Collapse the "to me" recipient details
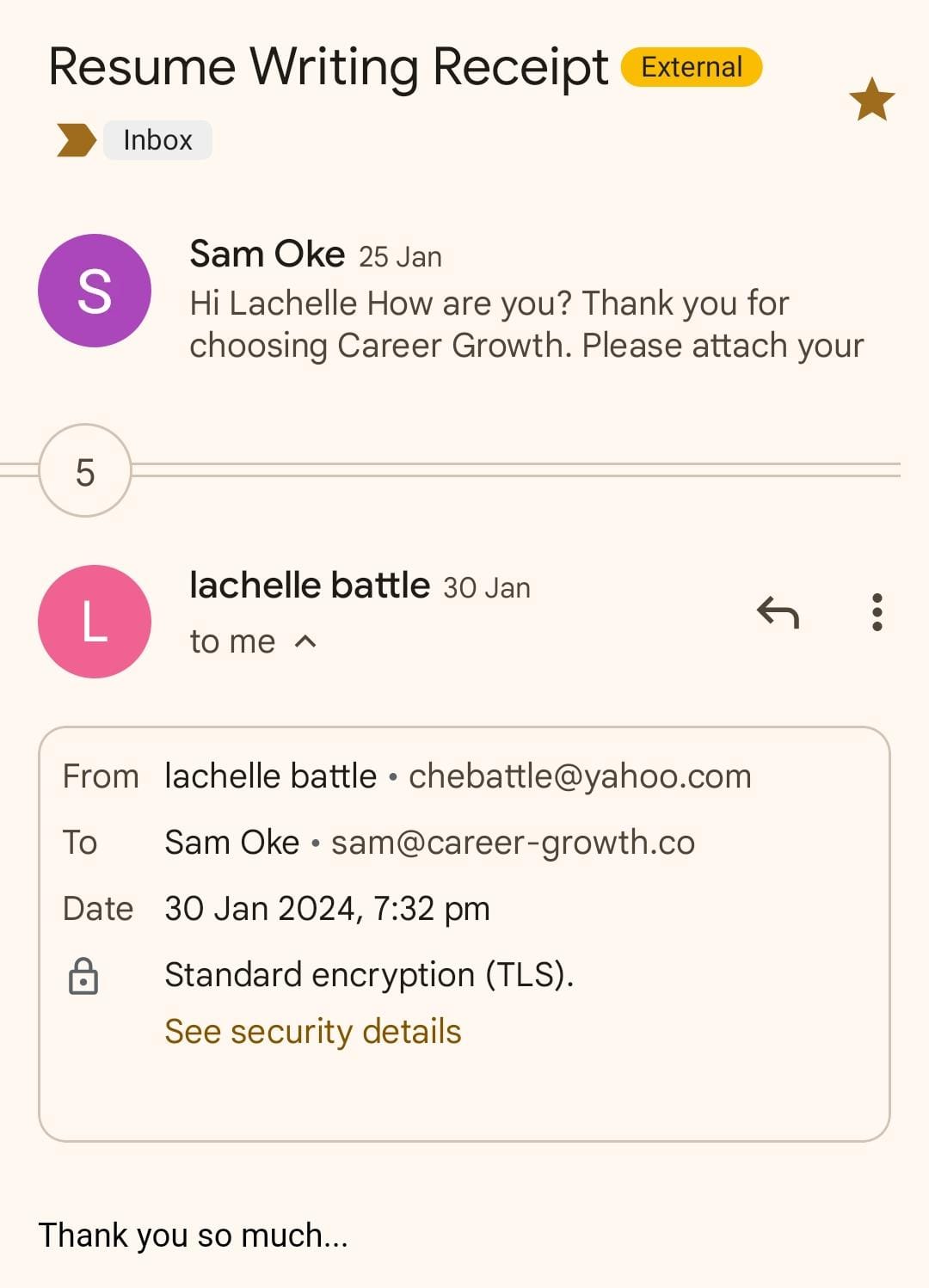Image resolution: width=929 pixels, height=1288 pixels. pos(305,641)
